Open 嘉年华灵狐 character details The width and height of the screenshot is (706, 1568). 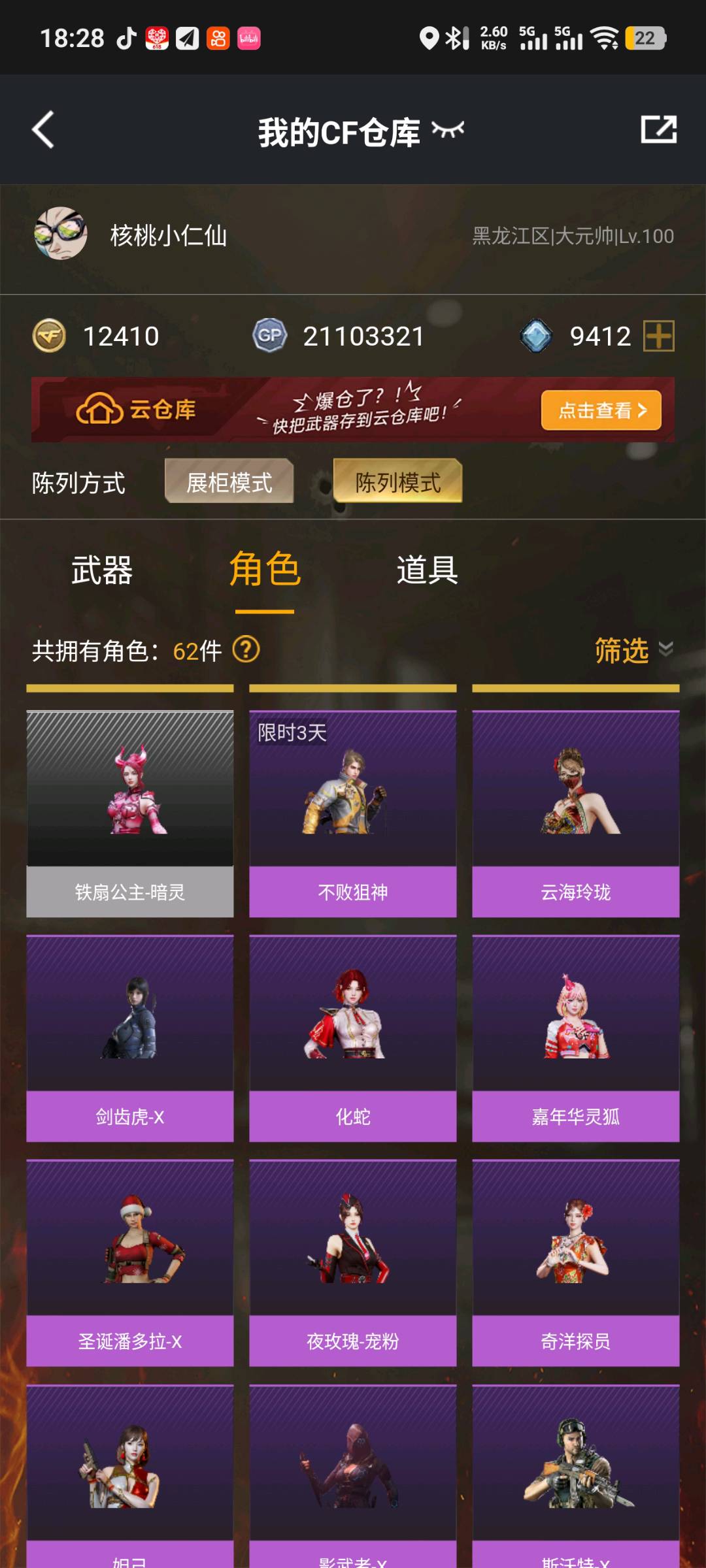576,1038
